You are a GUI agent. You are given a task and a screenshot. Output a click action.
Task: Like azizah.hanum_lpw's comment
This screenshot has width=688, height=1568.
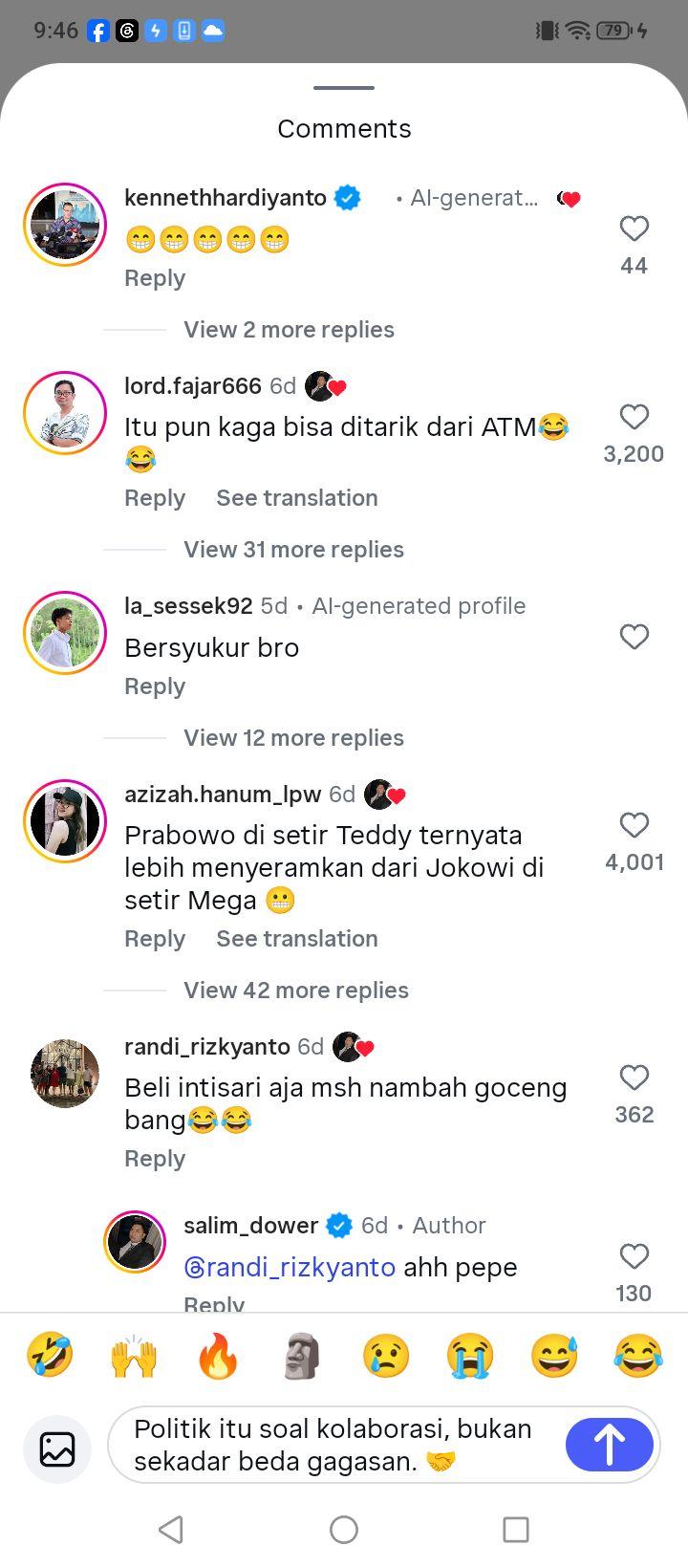click(634, 825)
